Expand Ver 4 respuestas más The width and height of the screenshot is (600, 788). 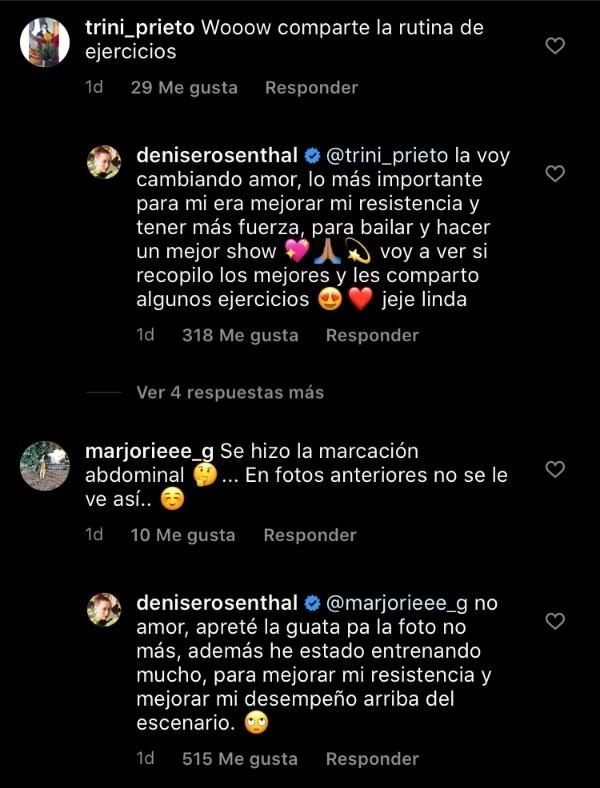(x=230, y=393)
